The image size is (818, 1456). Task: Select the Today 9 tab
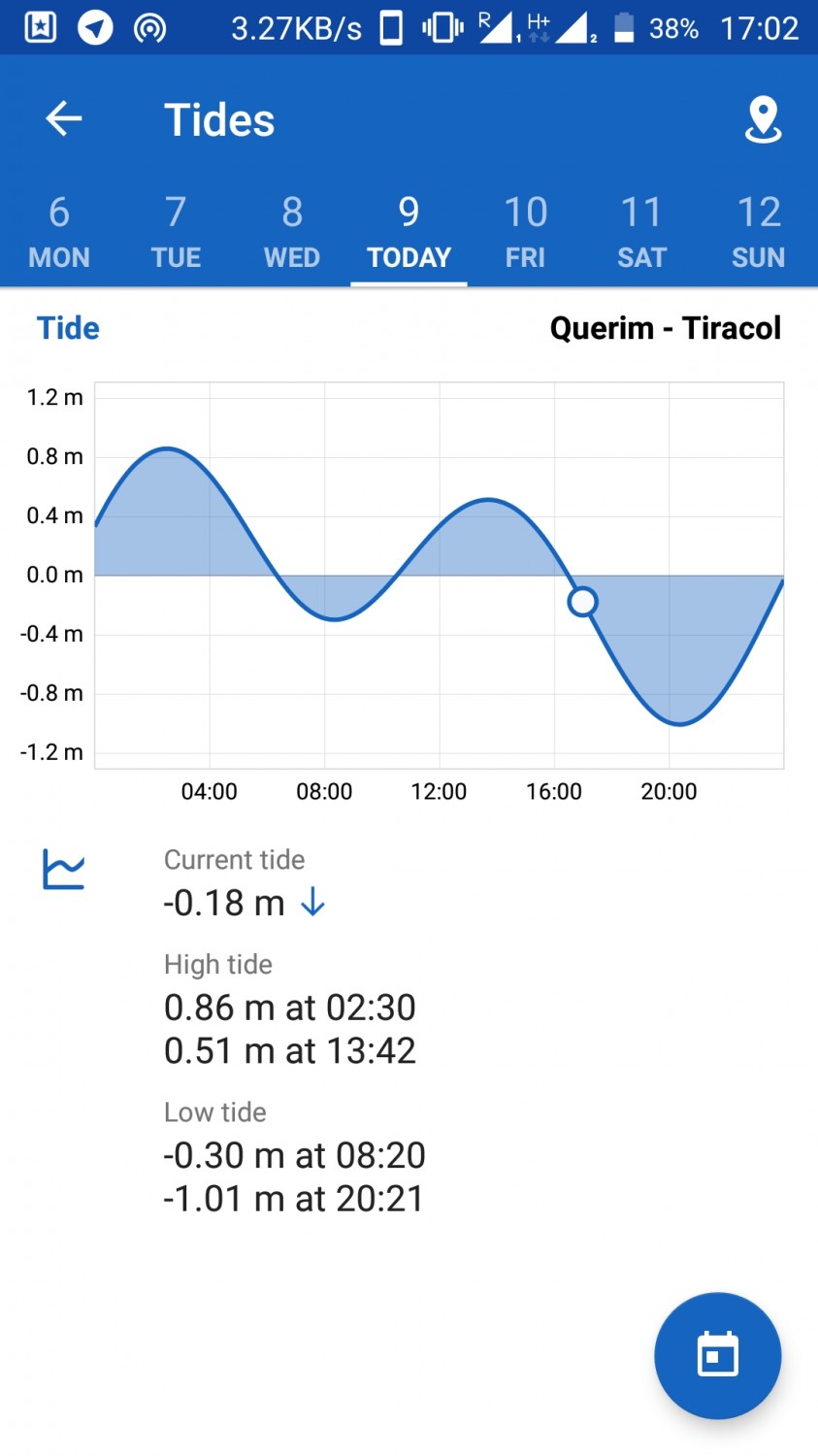[409, 233]
